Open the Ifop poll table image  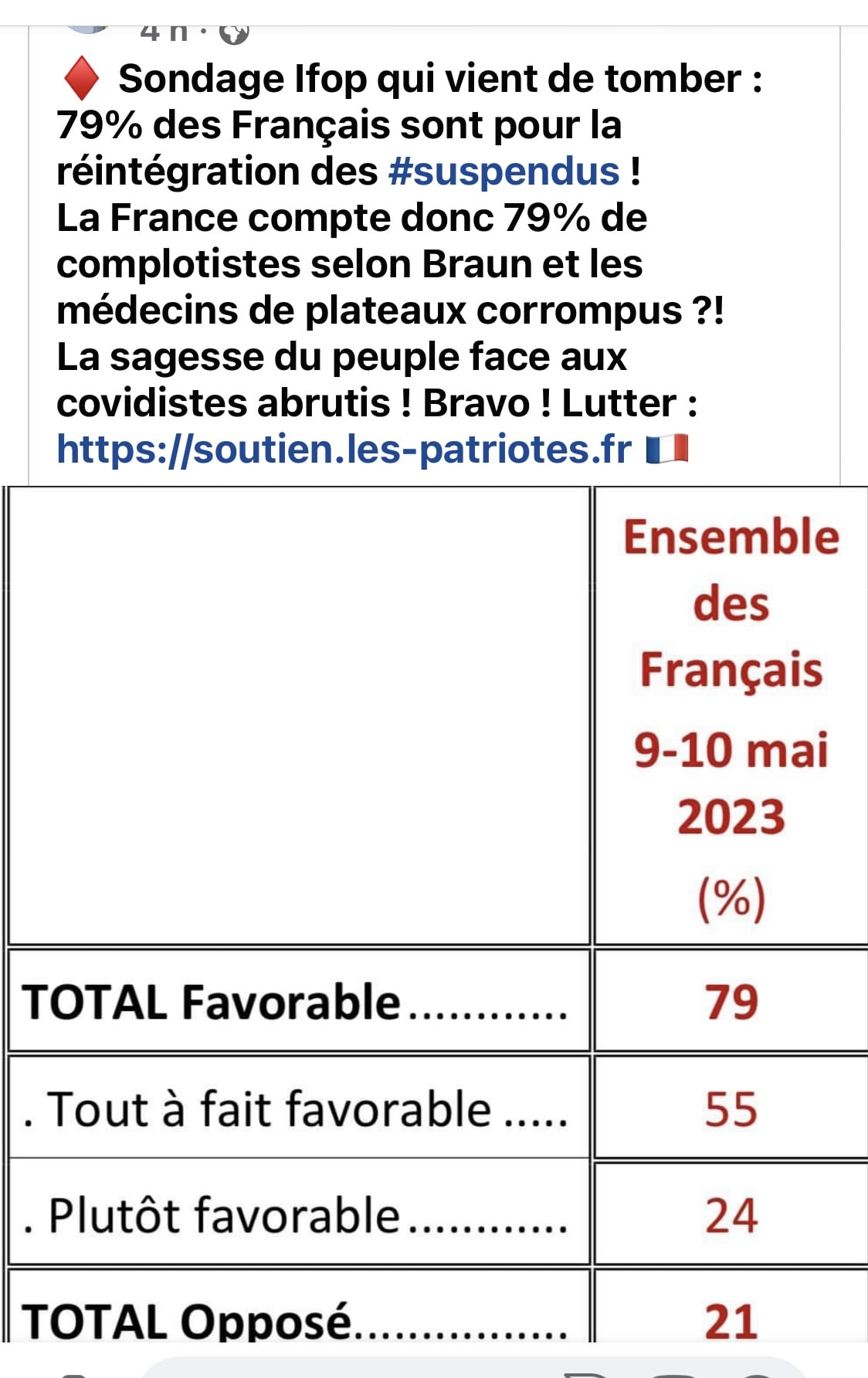(x=434, y=911)
